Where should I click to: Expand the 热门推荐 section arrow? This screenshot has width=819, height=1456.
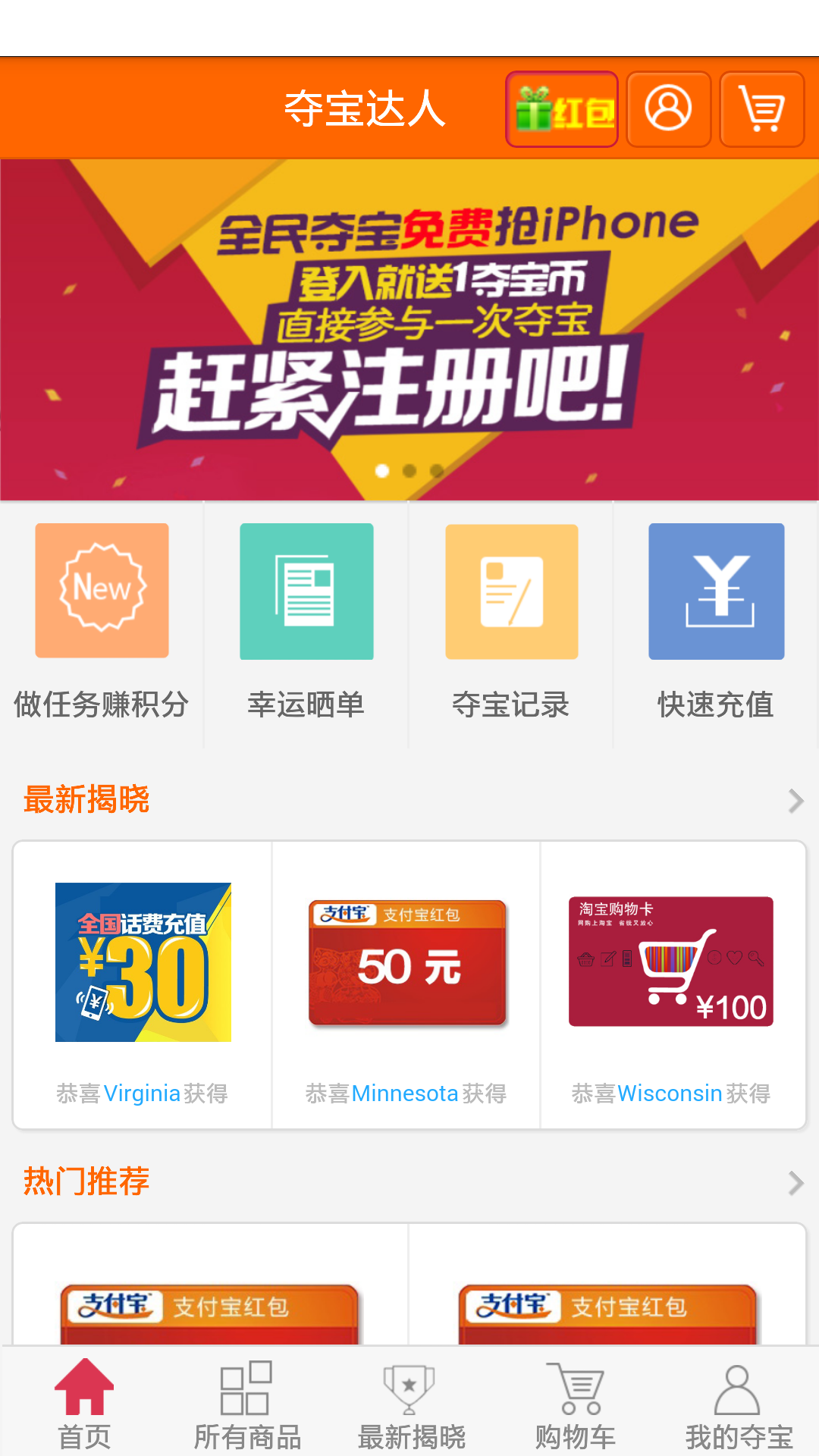click(x=795, y=1183)
